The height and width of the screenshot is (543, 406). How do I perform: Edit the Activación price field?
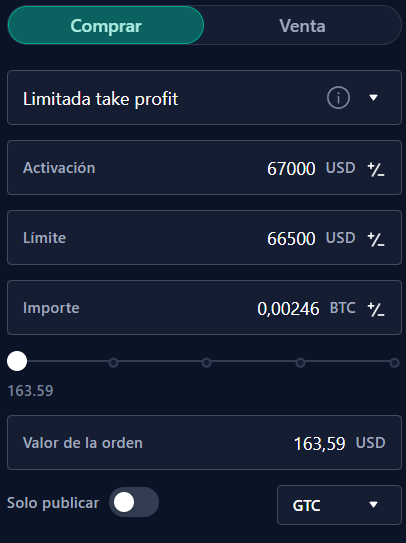[x=204, y=168]
